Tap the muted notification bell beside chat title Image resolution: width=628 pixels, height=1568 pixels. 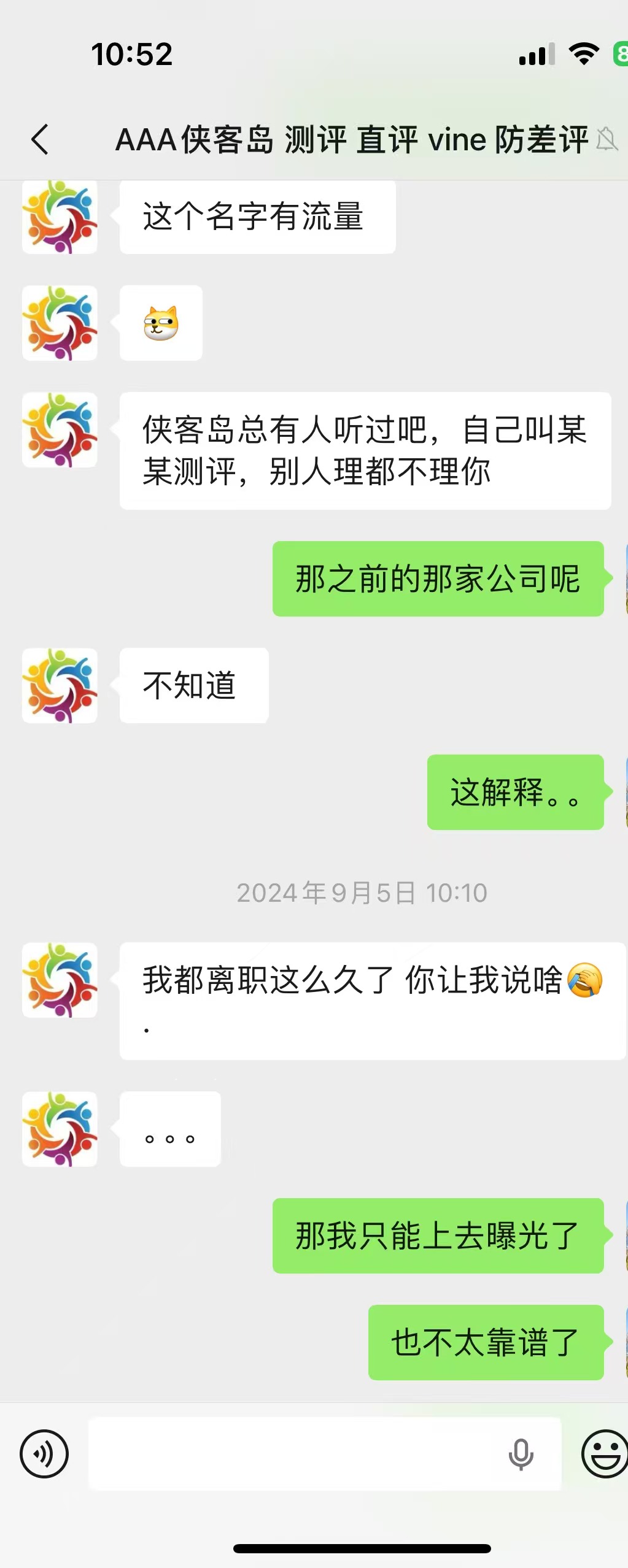[x=607, y=140]
